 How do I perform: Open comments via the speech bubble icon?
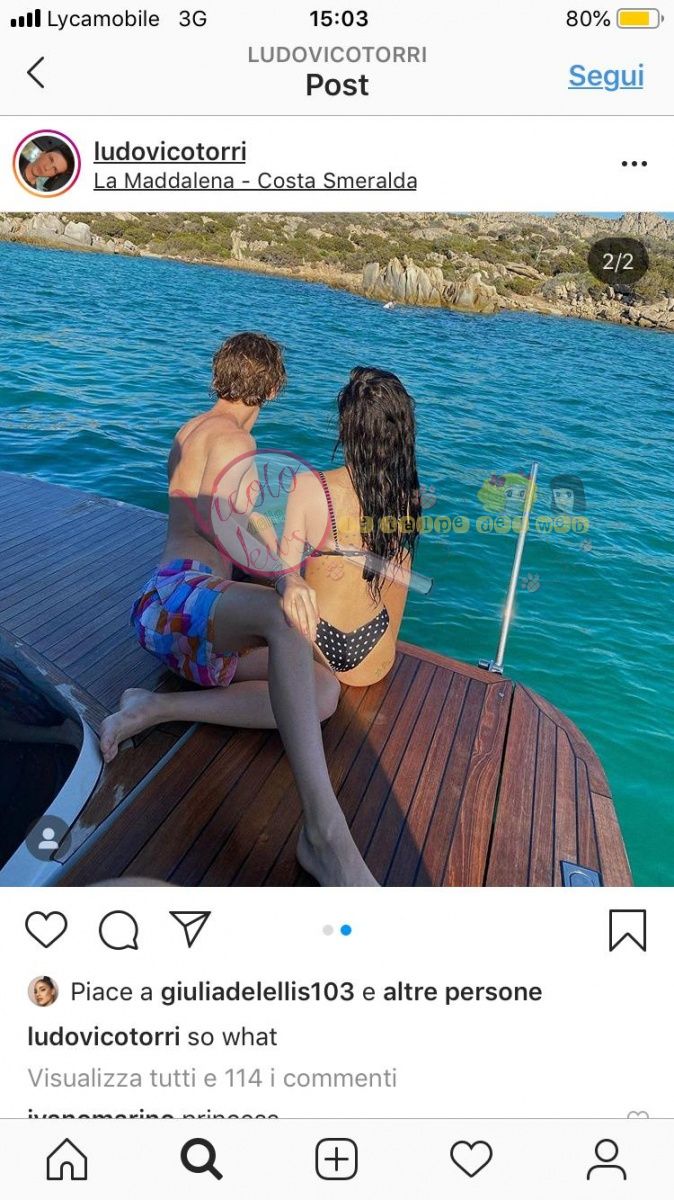click(118, 930)
